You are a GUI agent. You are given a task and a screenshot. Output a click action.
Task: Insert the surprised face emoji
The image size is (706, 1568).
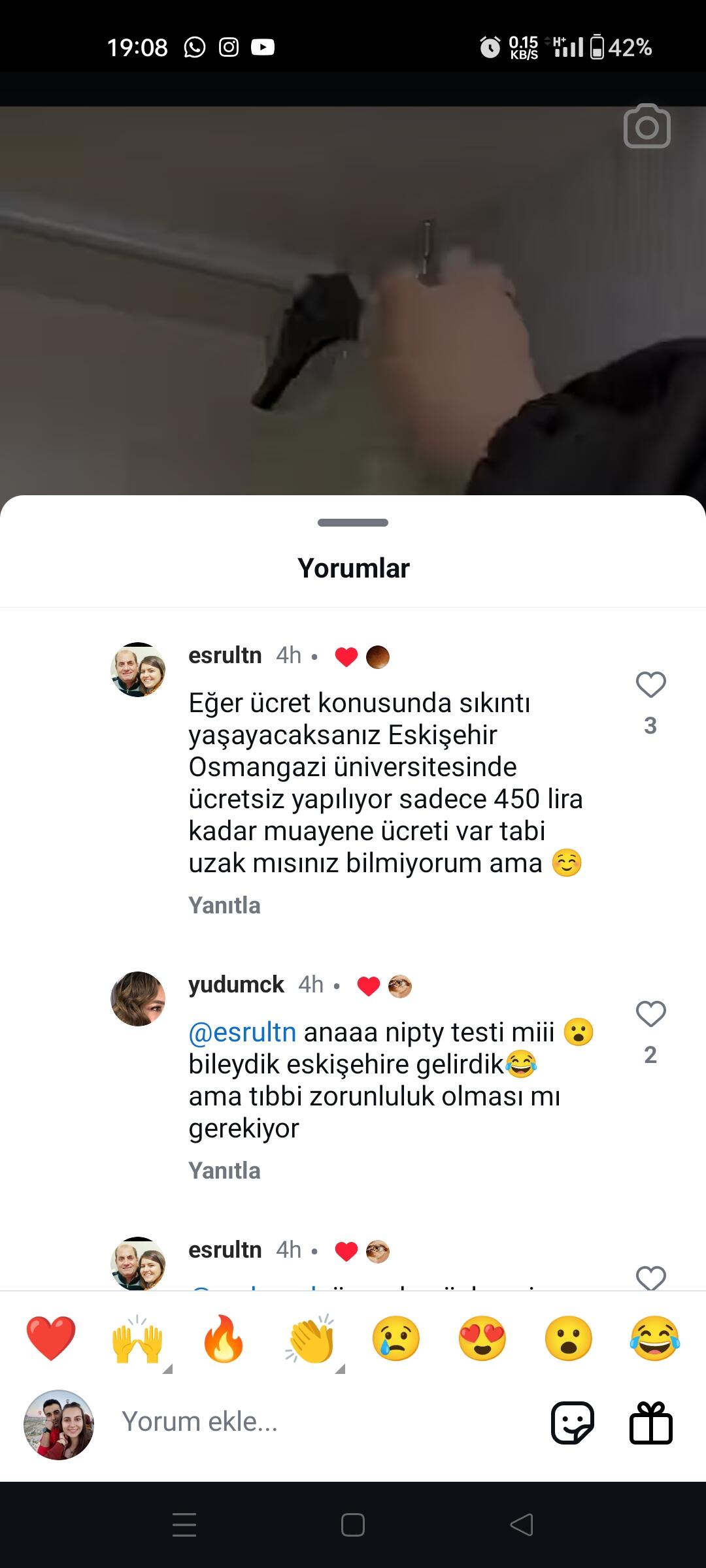tap(569, 1339)
